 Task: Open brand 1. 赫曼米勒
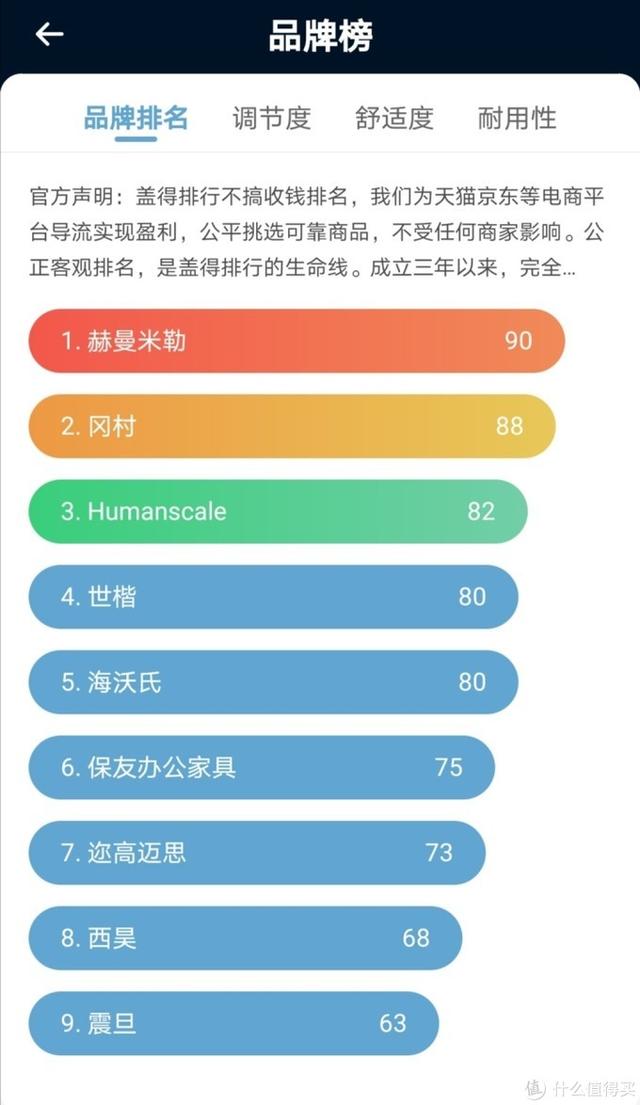point(297,341)
